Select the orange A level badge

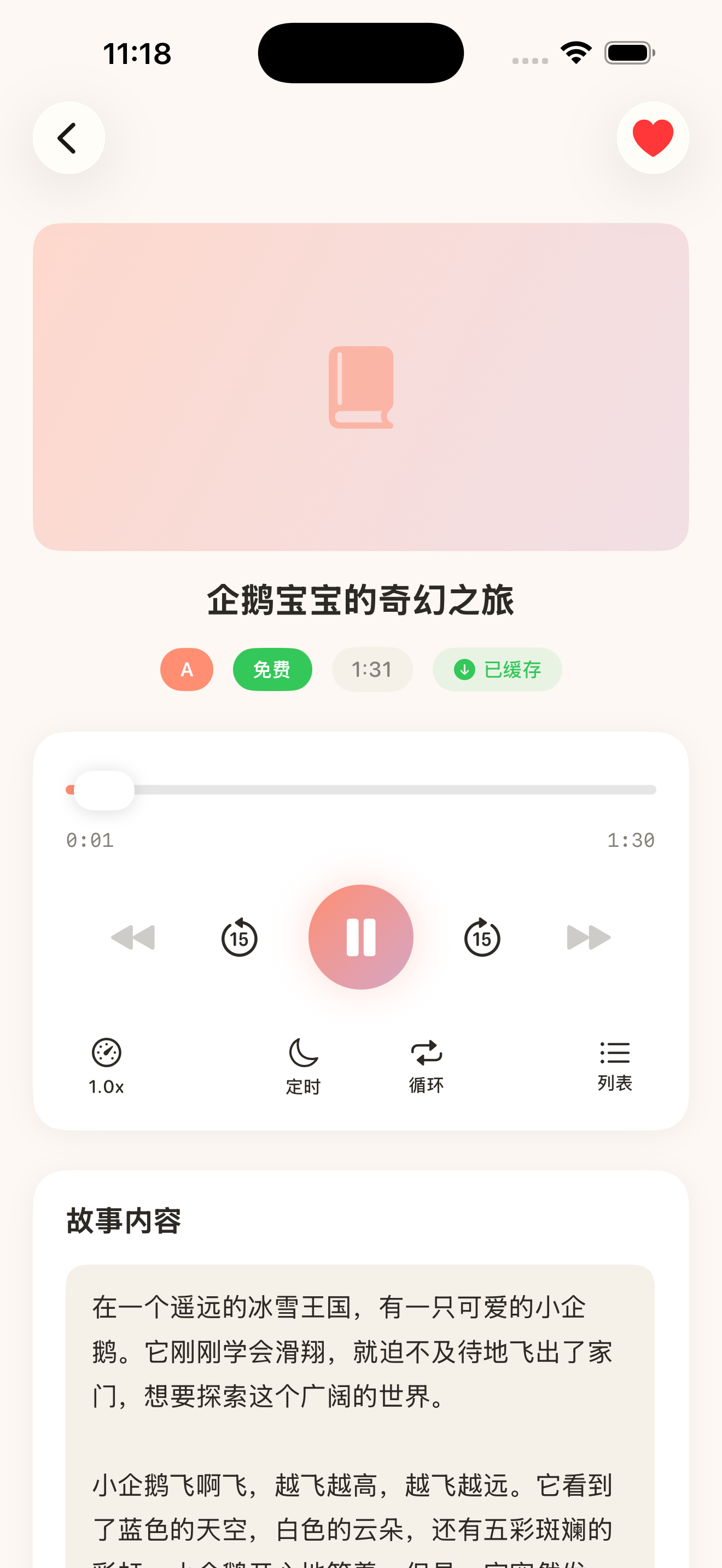[187, 669]
